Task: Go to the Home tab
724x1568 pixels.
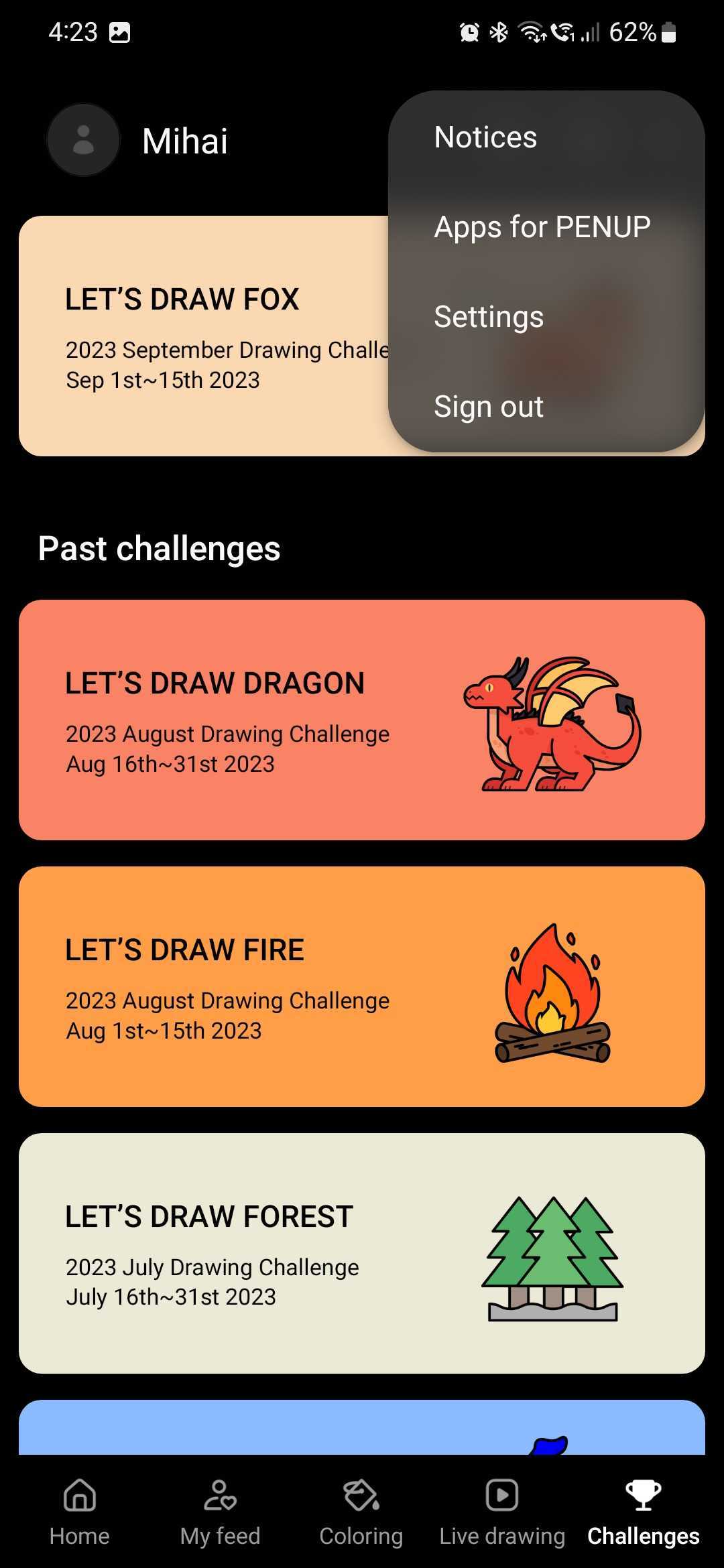Action: [x=79, y=1512]
